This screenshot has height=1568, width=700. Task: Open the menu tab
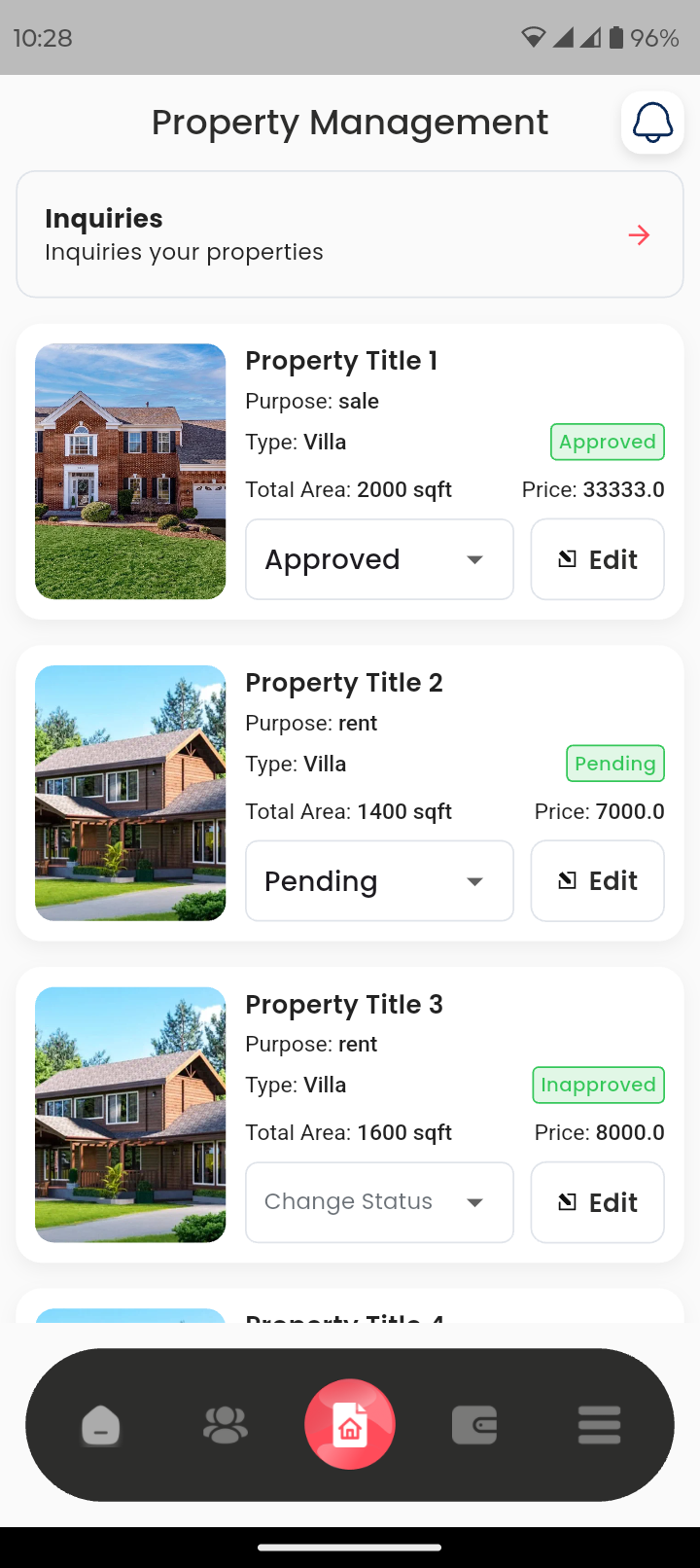click(x=599, y=1426)
